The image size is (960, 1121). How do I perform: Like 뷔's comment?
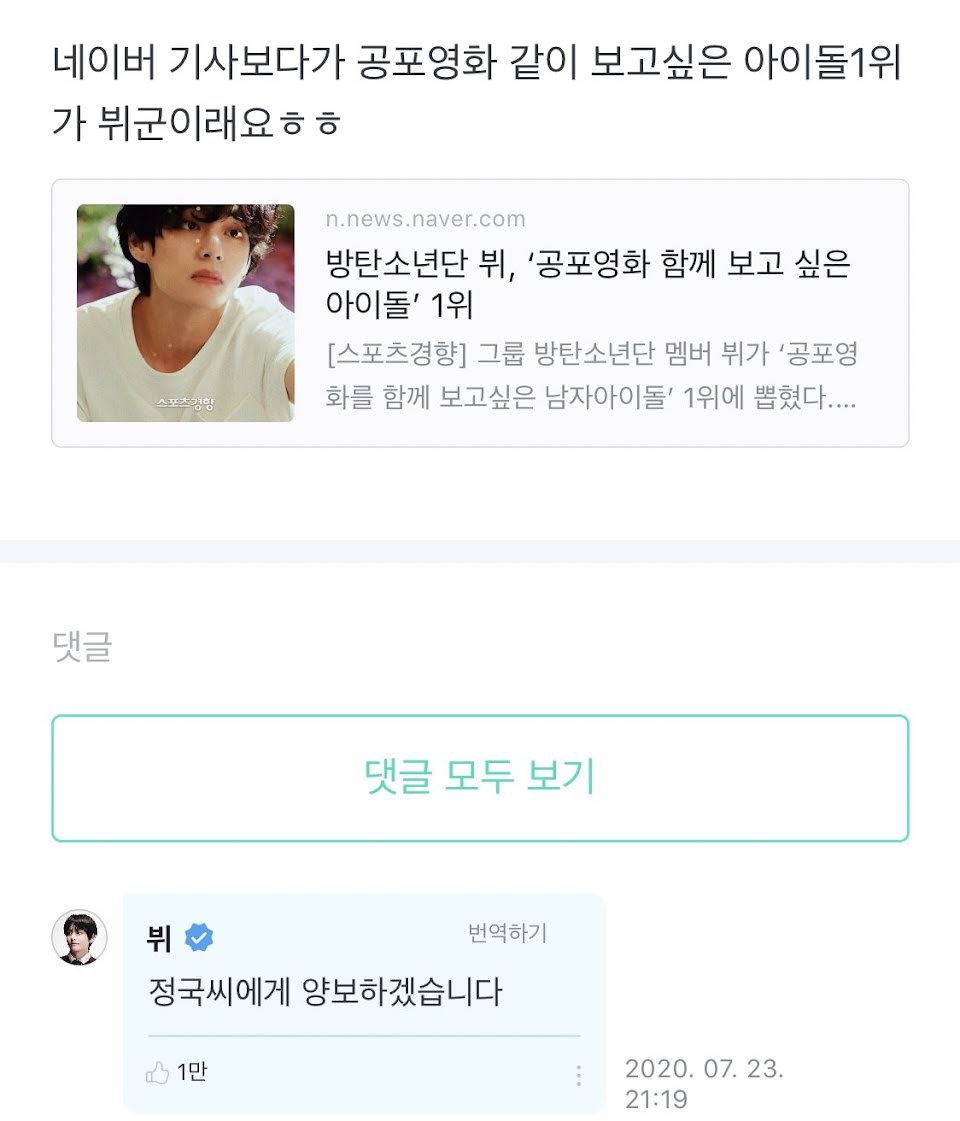pyautogui.click(x=159, y=1073)
